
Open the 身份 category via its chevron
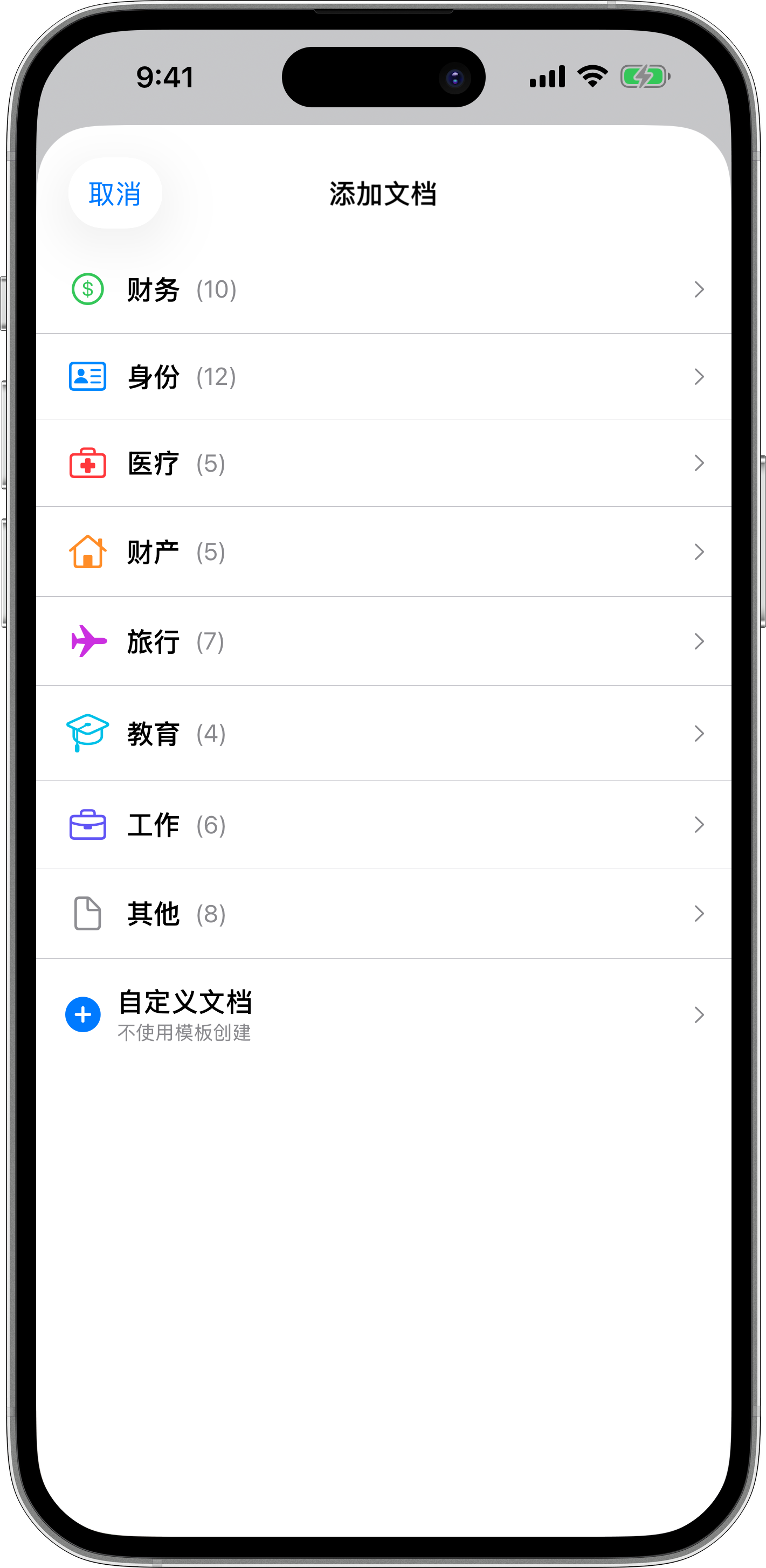tap(699, 377)
